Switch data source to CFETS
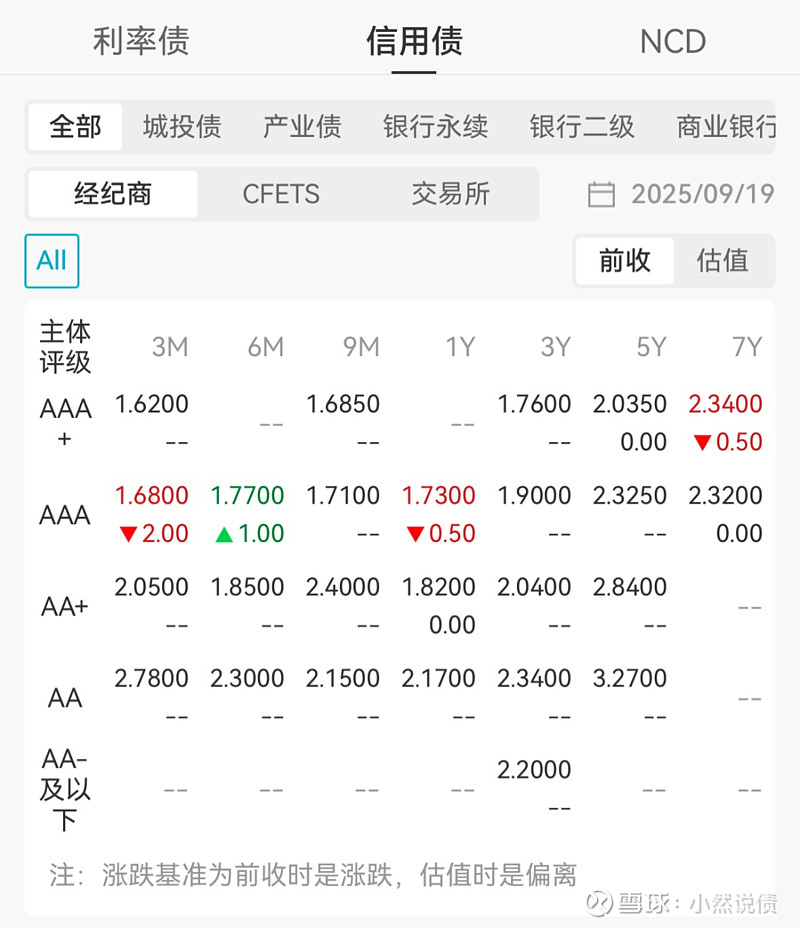This screenshot has height=928, width=800. coord(282,195)
